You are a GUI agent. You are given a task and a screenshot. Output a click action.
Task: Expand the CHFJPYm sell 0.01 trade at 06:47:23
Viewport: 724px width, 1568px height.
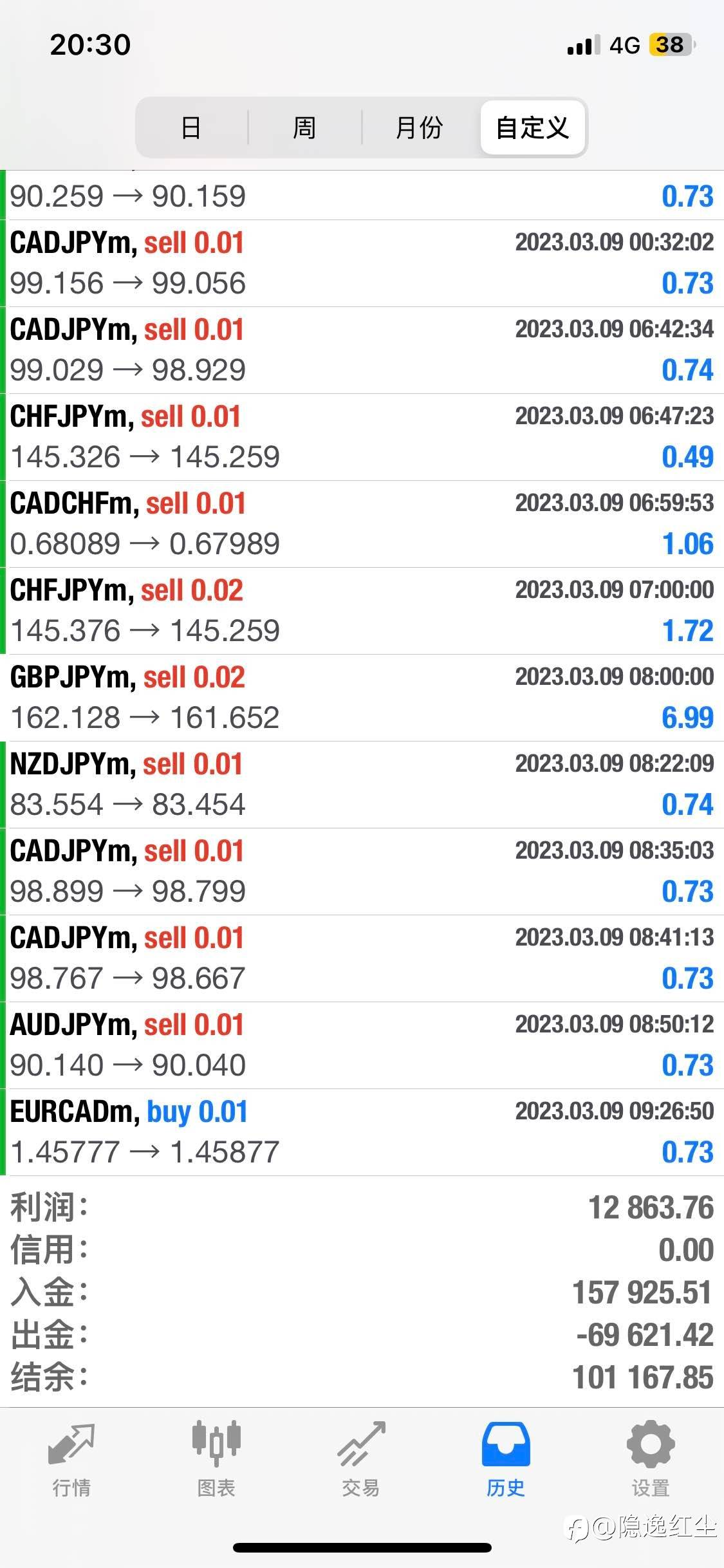point(362,437)
